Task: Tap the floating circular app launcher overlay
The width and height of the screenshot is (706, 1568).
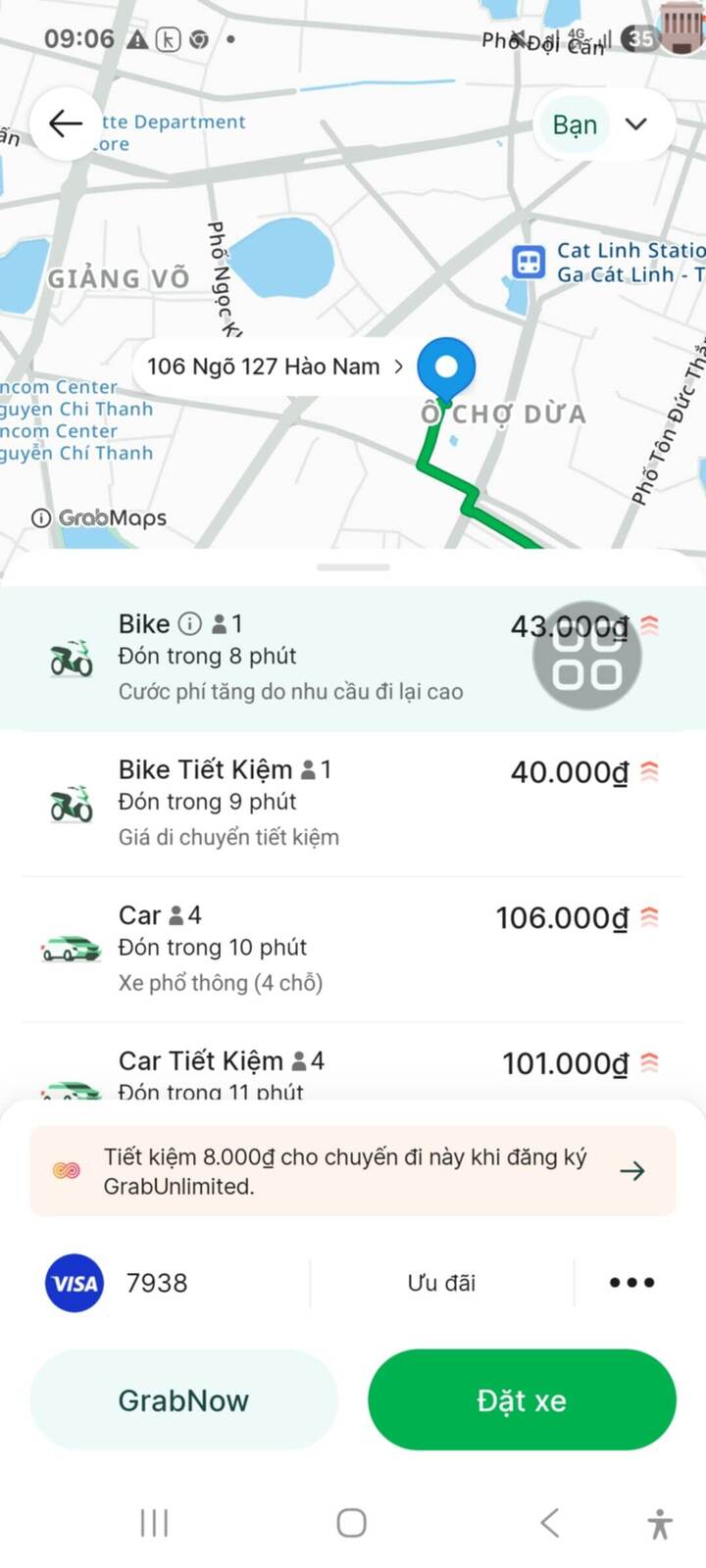Action: tap(587, 654)
